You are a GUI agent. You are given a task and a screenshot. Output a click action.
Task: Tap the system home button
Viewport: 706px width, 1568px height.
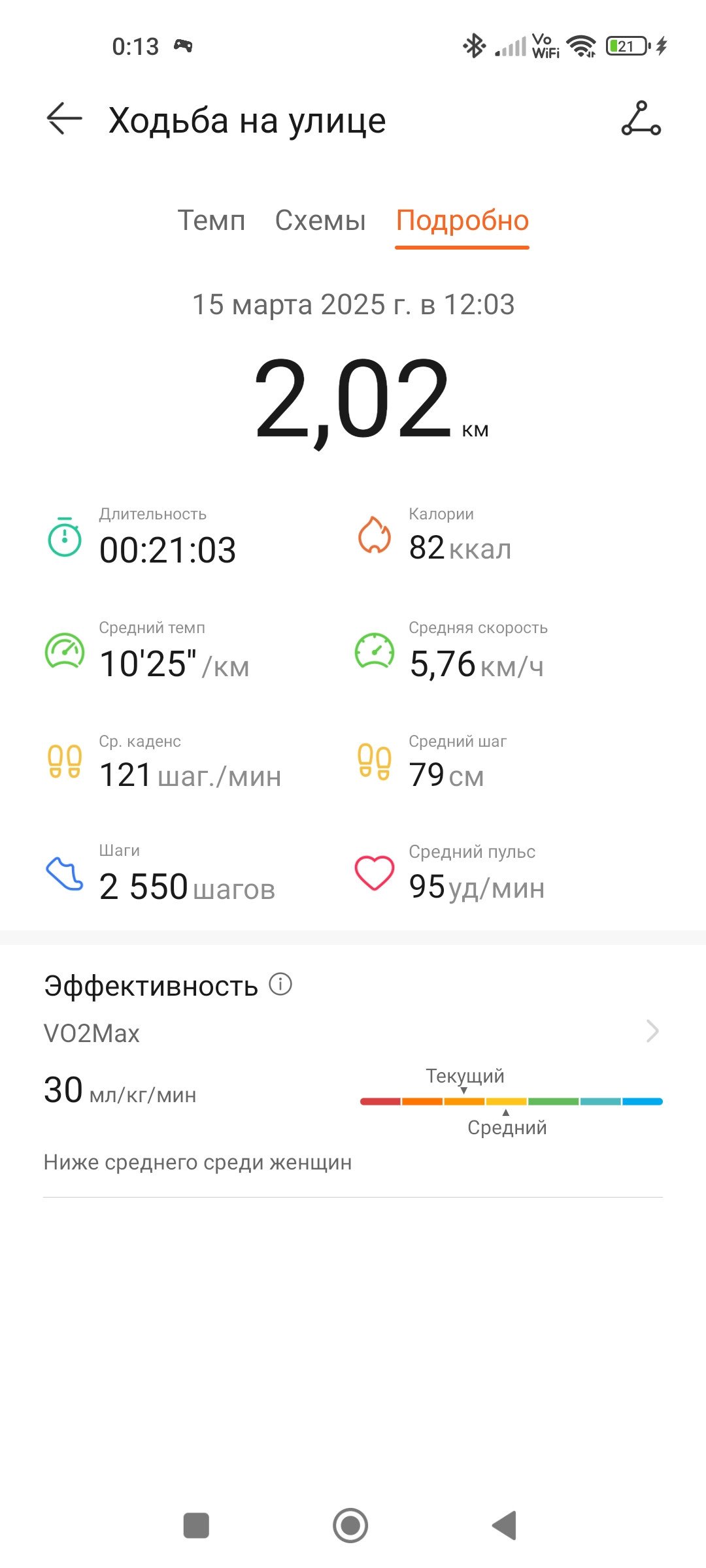tap(350, 1526)
